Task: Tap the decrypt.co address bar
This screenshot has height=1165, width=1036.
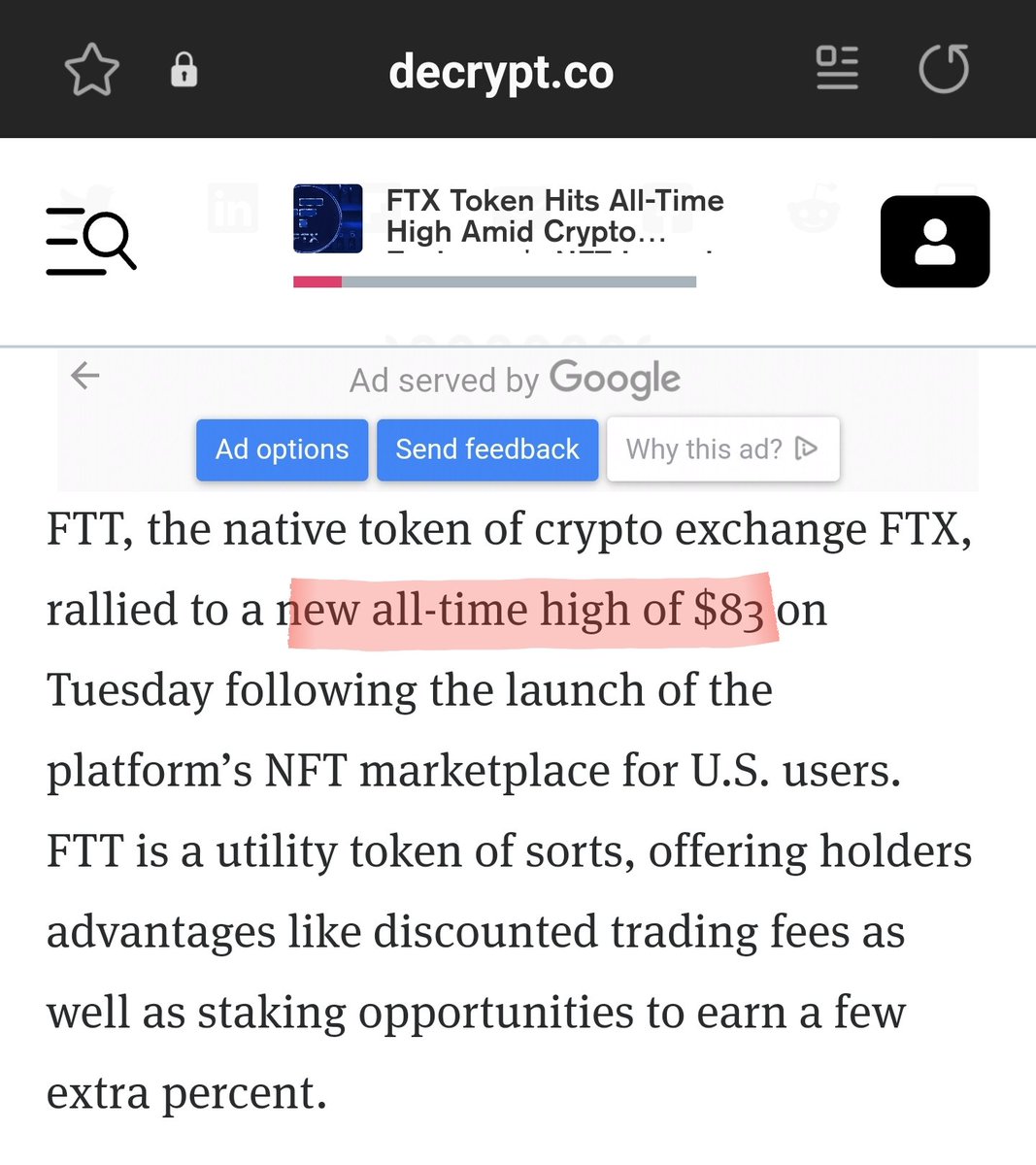Action: click(501, 71)
